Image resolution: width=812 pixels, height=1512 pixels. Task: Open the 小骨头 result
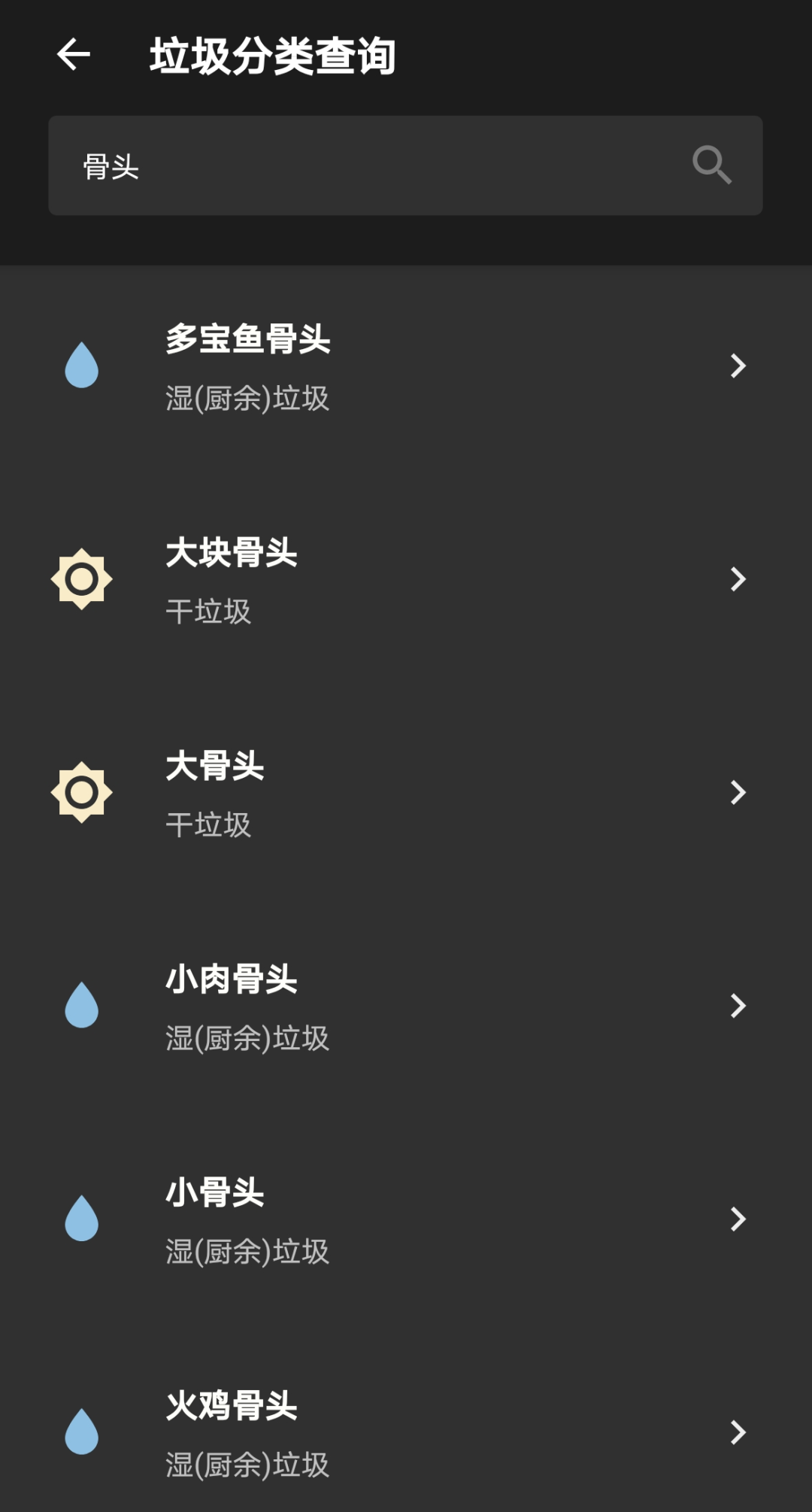tap(406, 1219)
